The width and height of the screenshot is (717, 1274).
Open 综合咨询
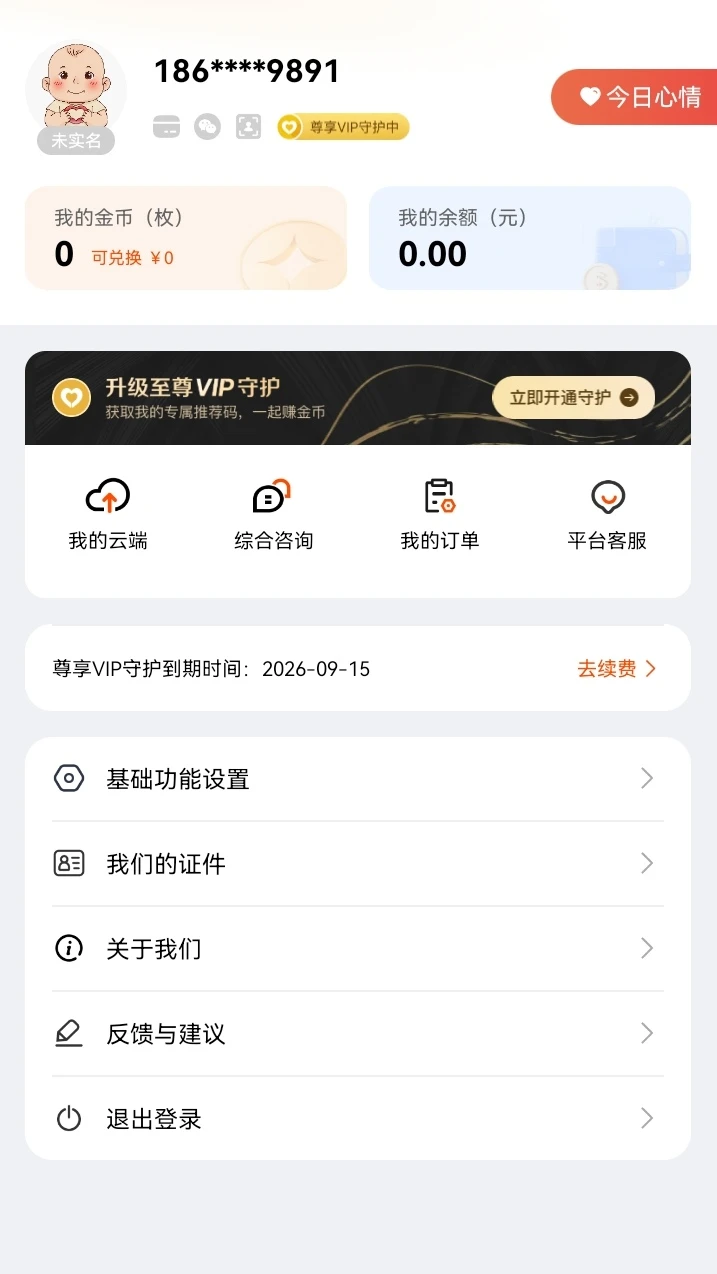pyautogui.click(x=274, y=516)
